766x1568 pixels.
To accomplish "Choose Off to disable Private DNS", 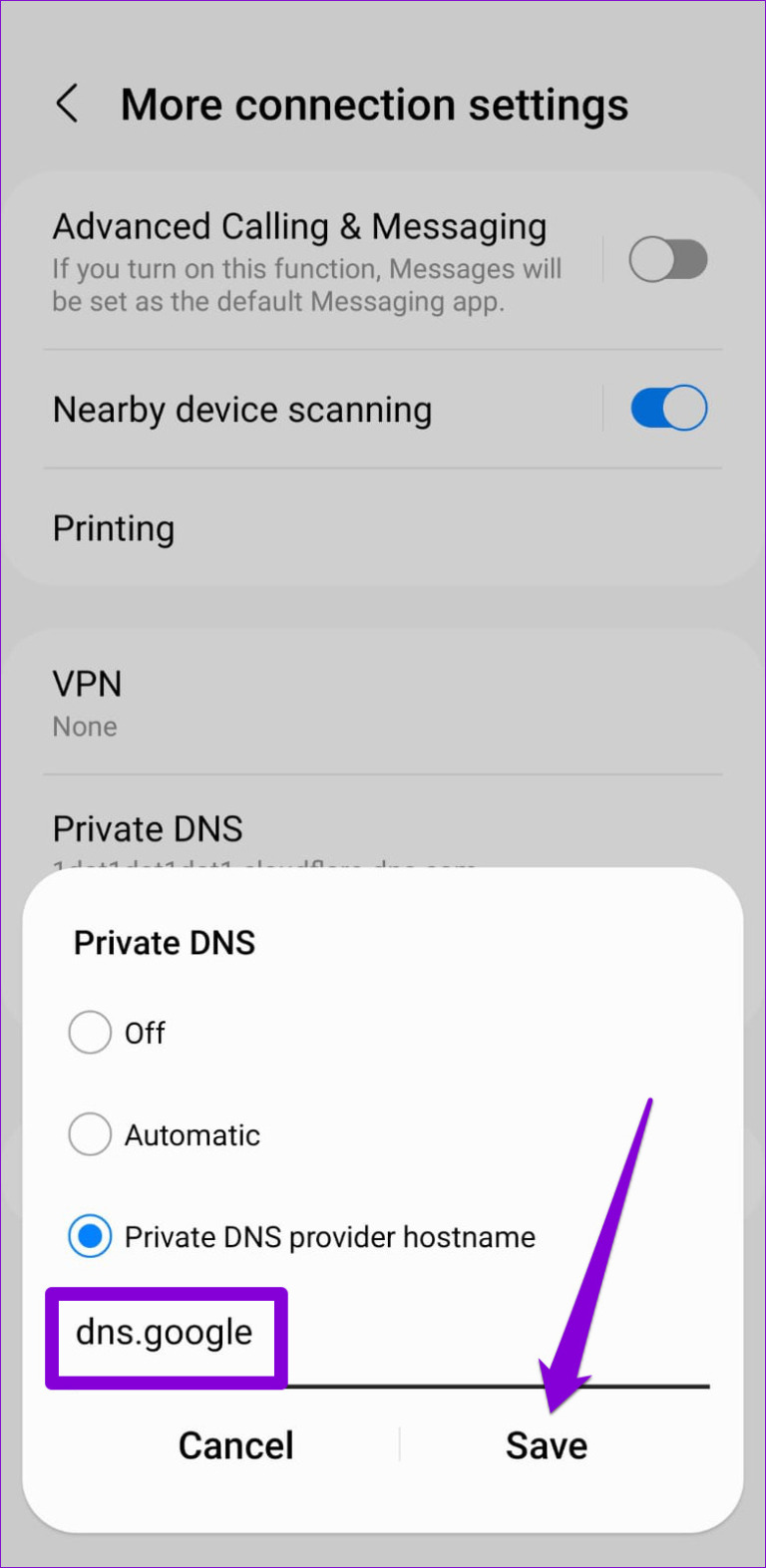I will (90, 1033).
